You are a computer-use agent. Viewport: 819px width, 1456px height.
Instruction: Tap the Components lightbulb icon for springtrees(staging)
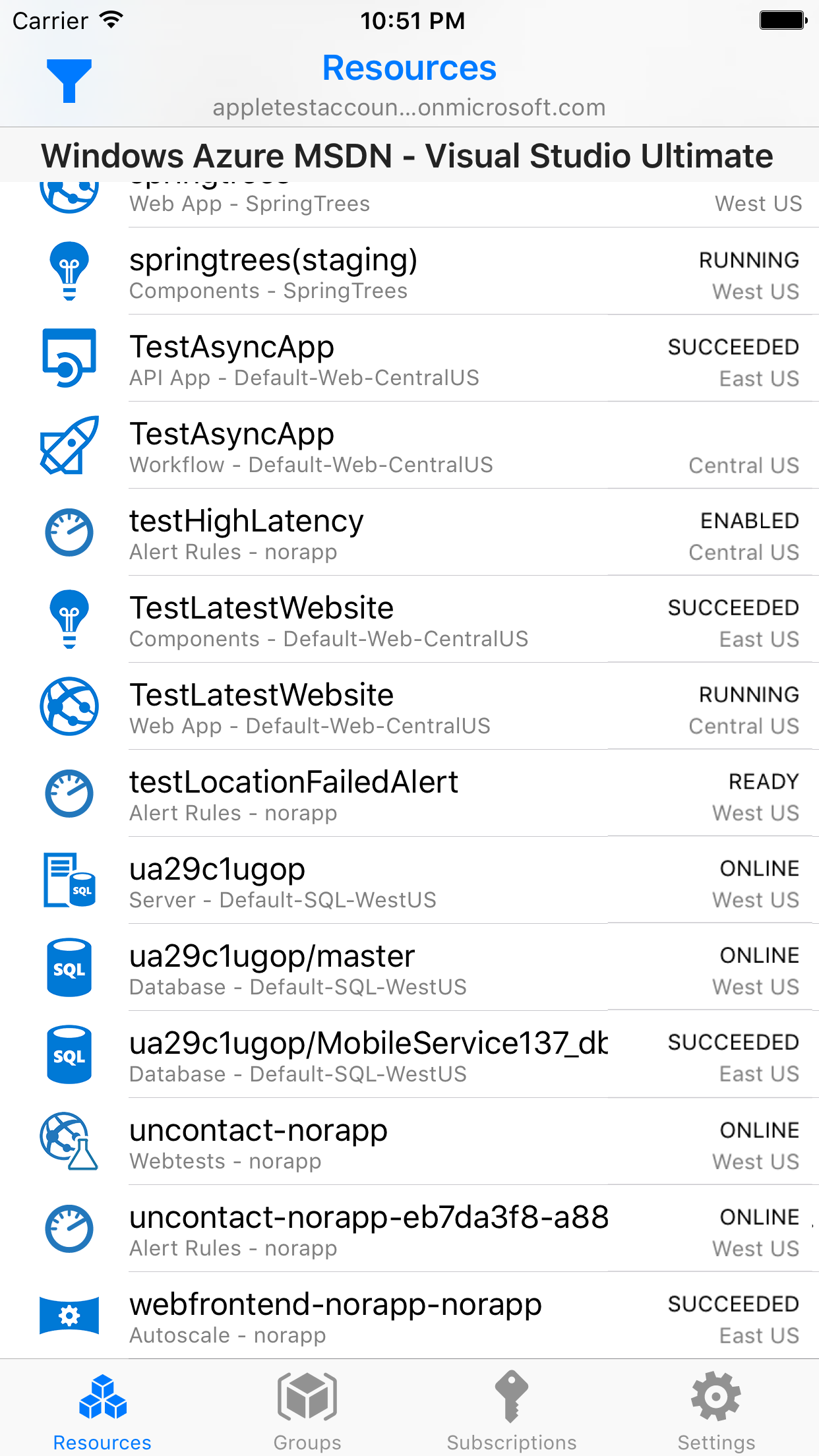(69, 272)
